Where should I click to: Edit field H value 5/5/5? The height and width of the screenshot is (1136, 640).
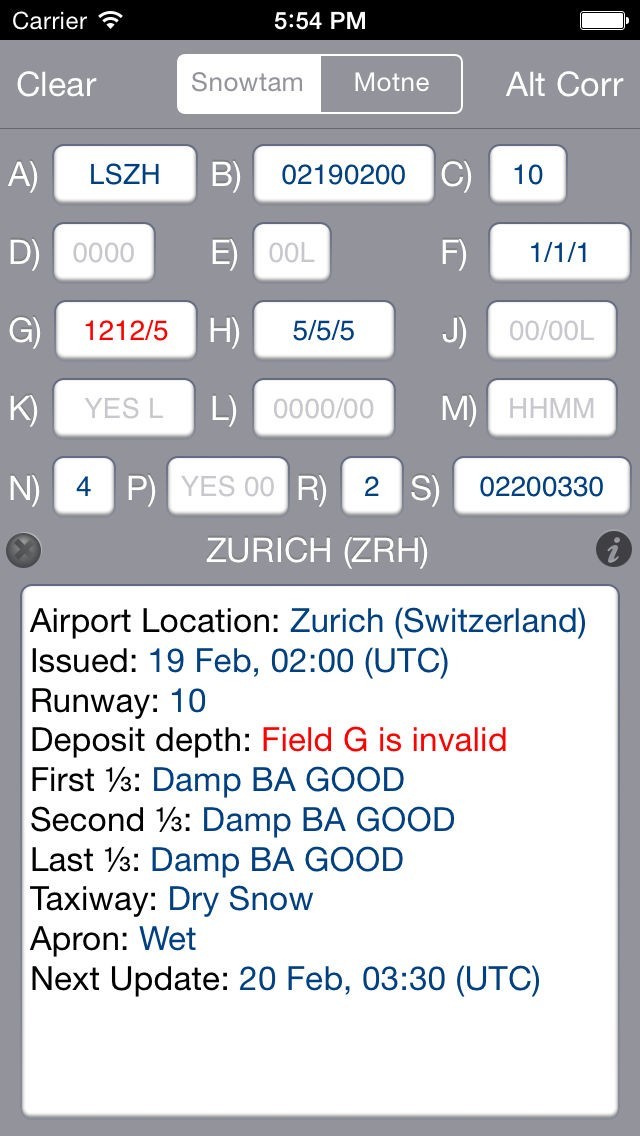pos(323,331)
